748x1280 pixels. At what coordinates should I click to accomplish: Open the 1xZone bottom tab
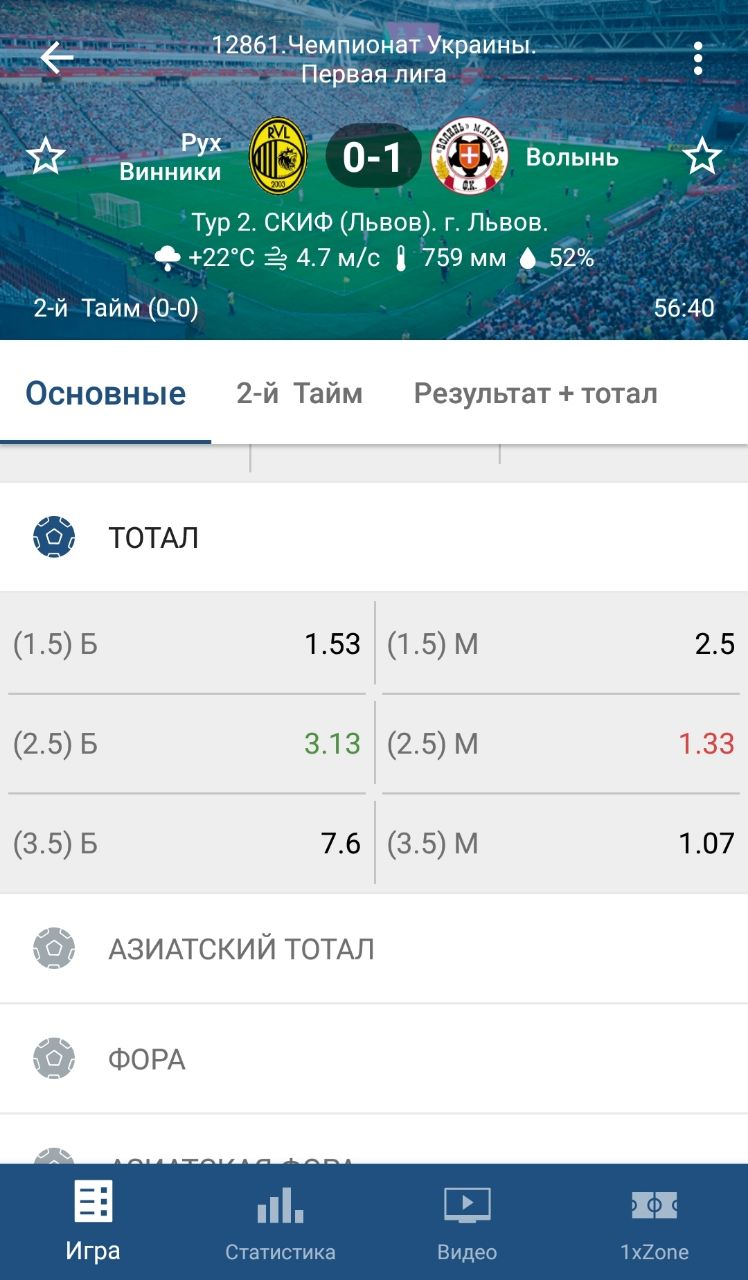click(x=654, y=1222)
